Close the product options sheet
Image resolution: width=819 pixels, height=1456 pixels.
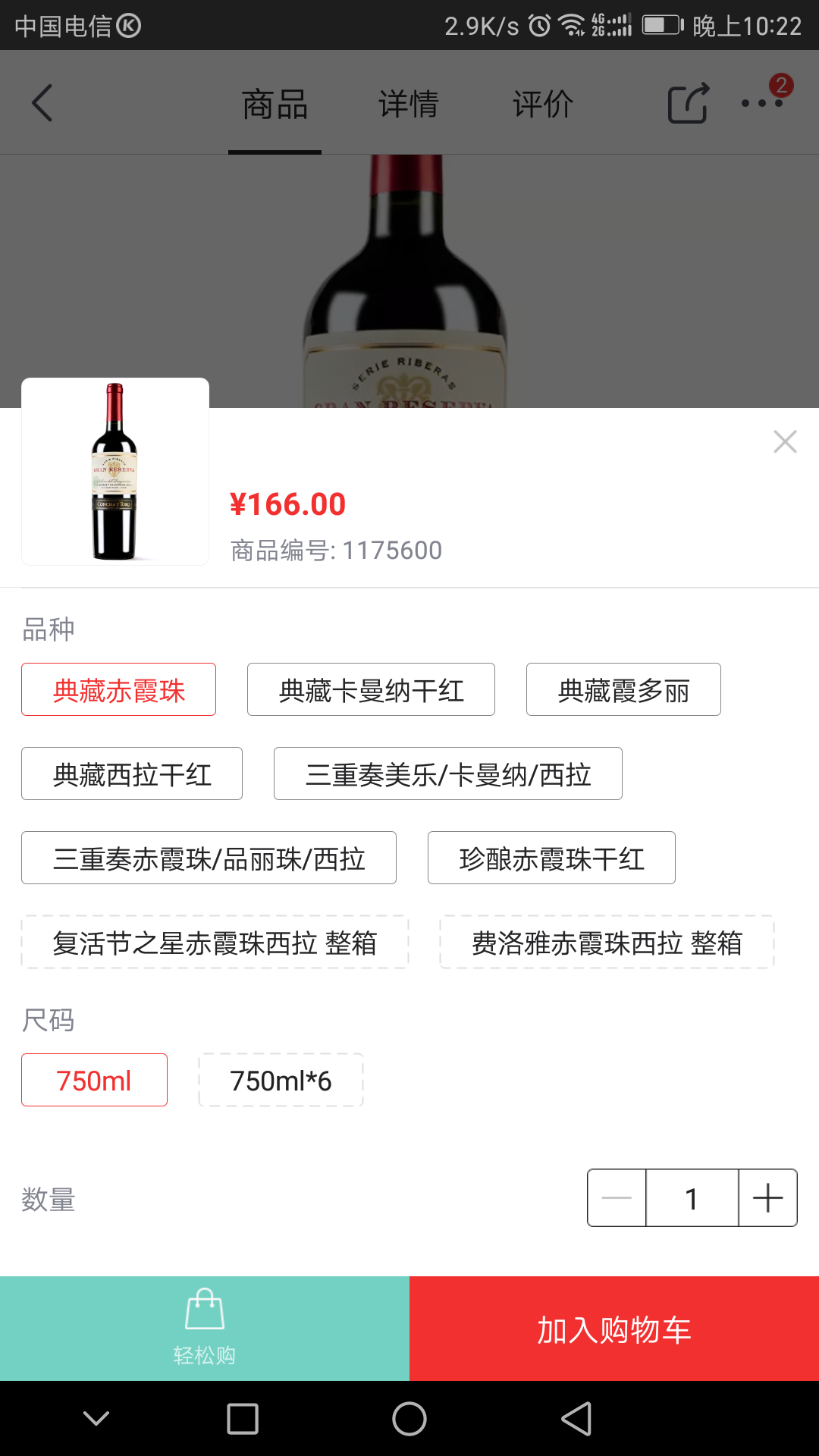[785, 441]
